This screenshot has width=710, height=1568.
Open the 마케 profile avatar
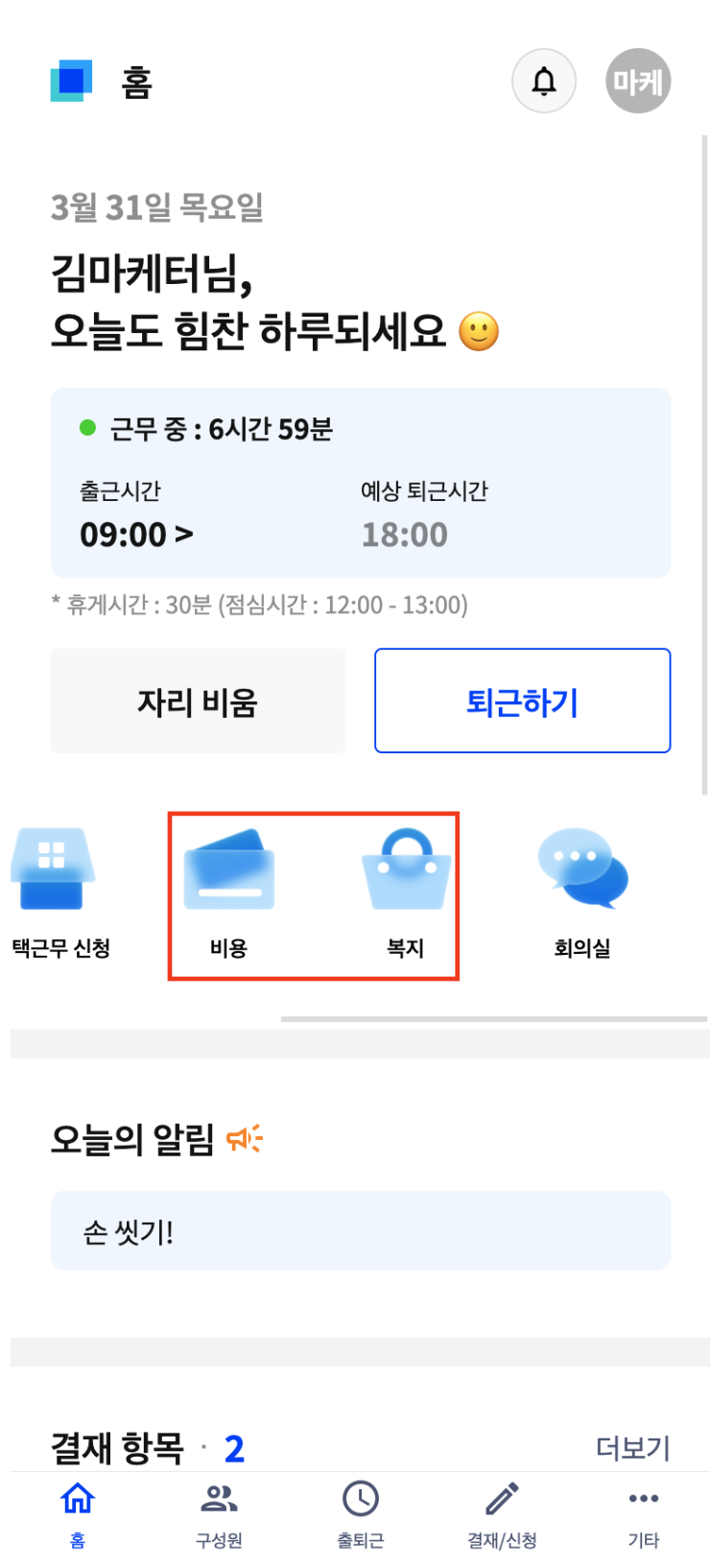point(637,82)
